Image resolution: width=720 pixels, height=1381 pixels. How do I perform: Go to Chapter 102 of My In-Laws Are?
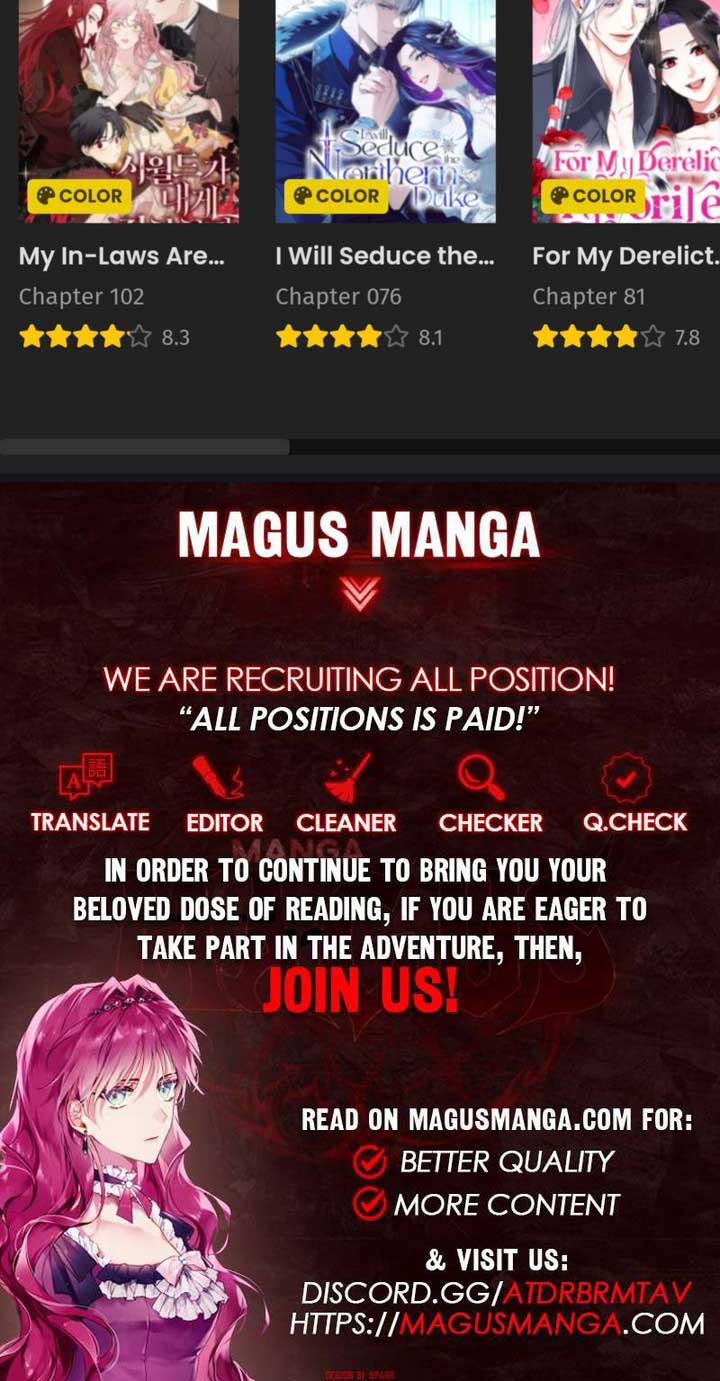coord(81,297)
